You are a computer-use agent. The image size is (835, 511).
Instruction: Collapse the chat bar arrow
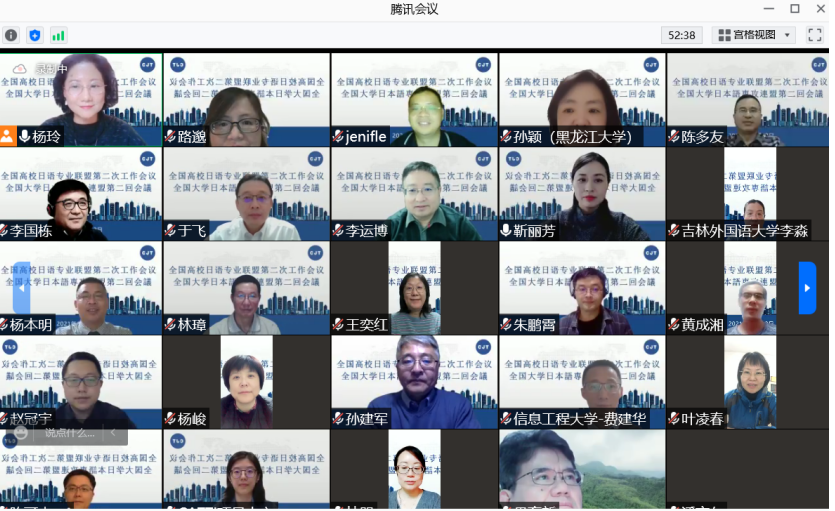pos(113,433)
